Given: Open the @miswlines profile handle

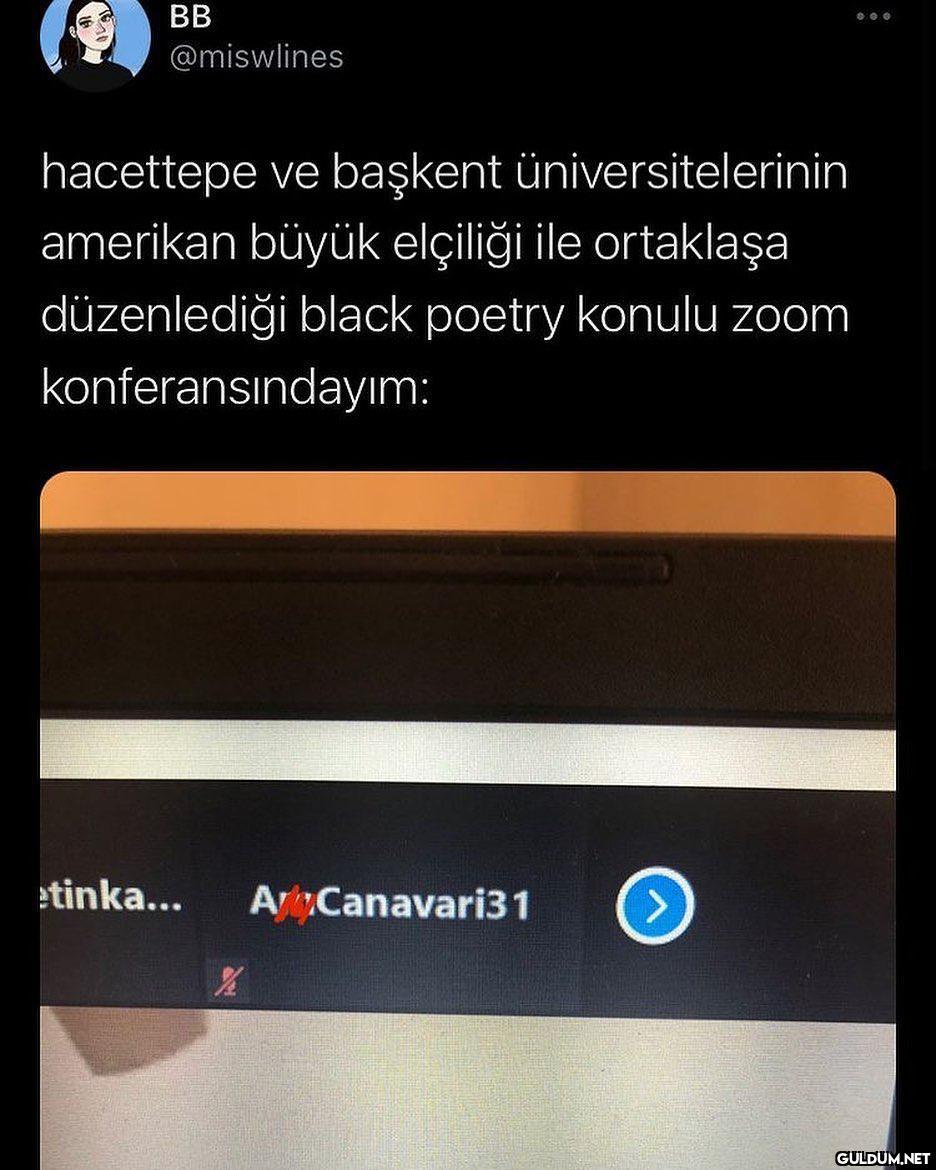Looking at the screenshot, I should click(257, 57).
